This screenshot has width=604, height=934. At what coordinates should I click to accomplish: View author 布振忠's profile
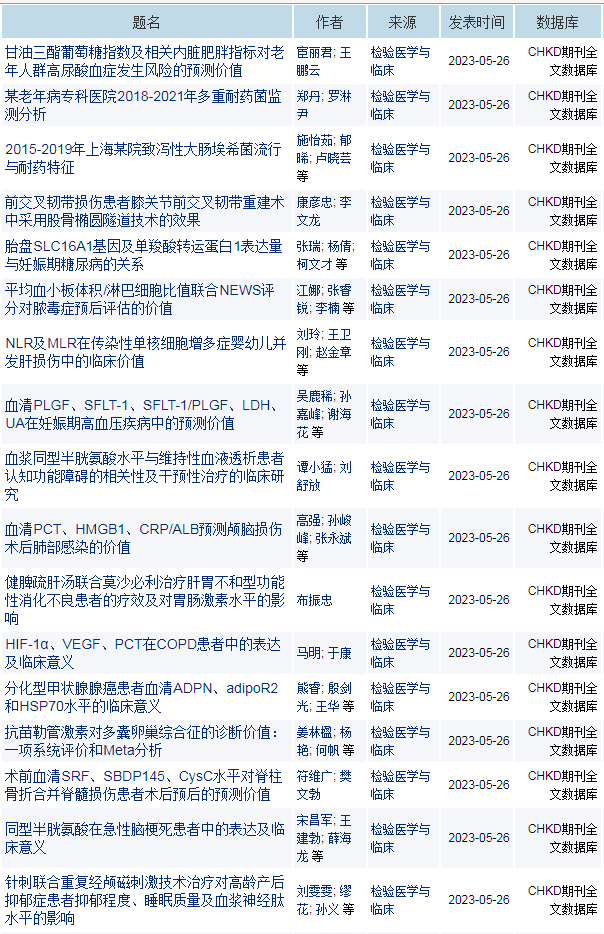(x=314, y=600)
